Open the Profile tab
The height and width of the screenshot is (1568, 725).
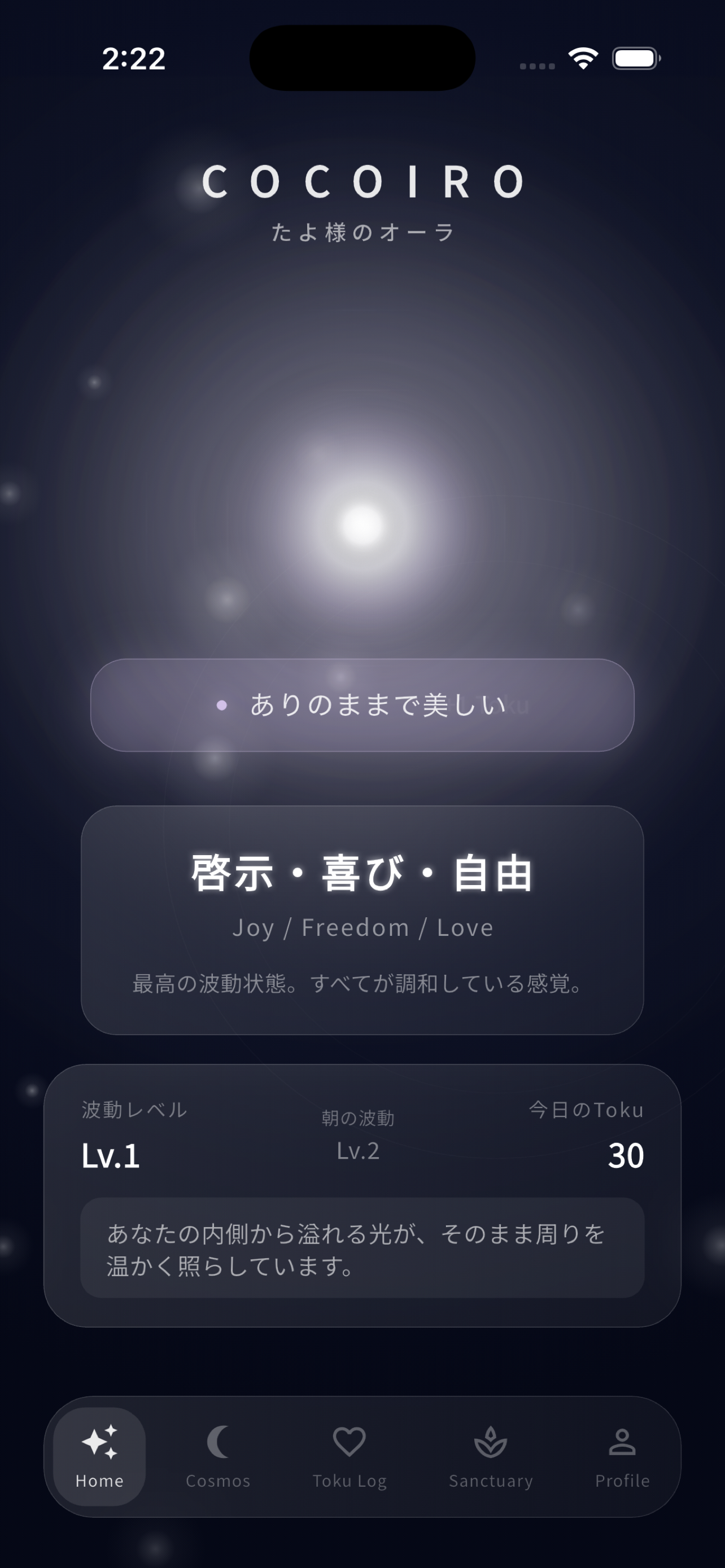622,1456
